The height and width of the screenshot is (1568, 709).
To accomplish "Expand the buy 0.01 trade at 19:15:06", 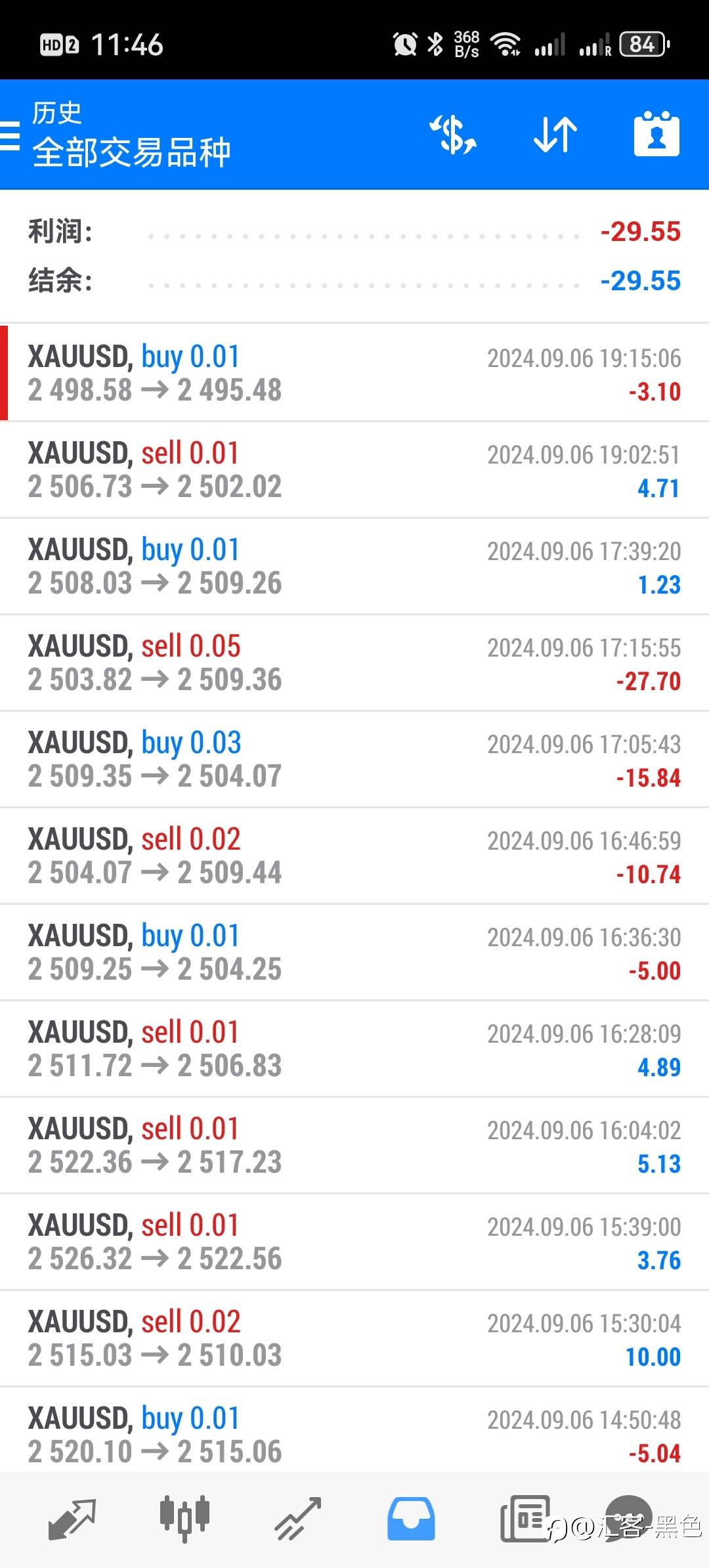I will coord(354,373).
